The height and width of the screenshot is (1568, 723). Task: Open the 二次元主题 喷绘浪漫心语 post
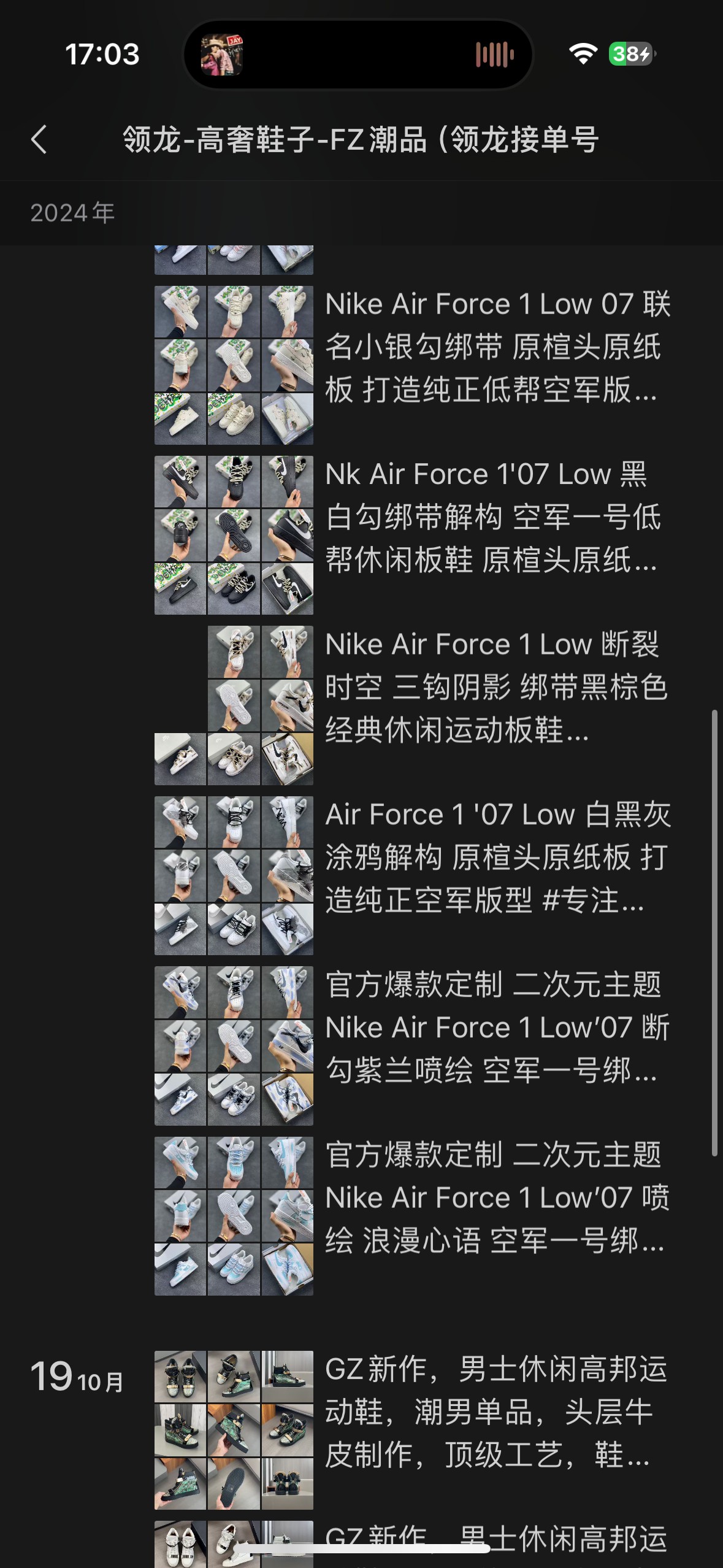(497, 1197)
